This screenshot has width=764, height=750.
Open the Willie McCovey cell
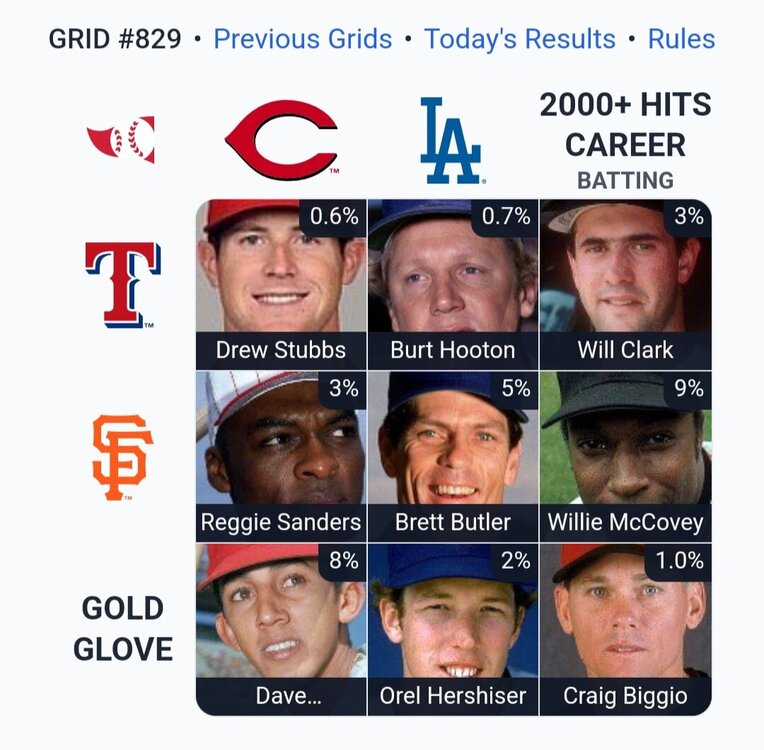(x=625, y=456)
